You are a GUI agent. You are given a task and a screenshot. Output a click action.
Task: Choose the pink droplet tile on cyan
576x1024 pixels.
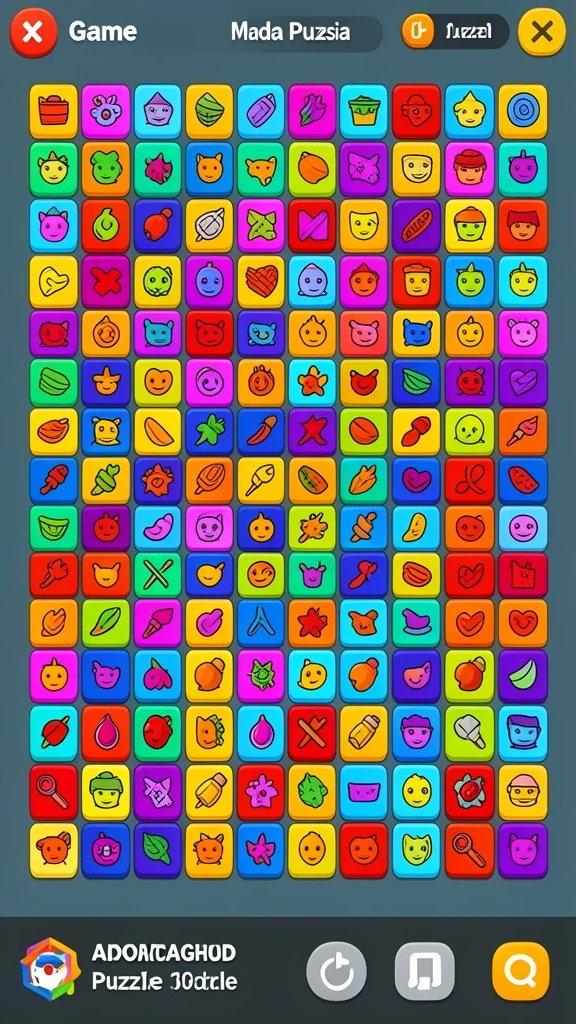click(261, 733)
